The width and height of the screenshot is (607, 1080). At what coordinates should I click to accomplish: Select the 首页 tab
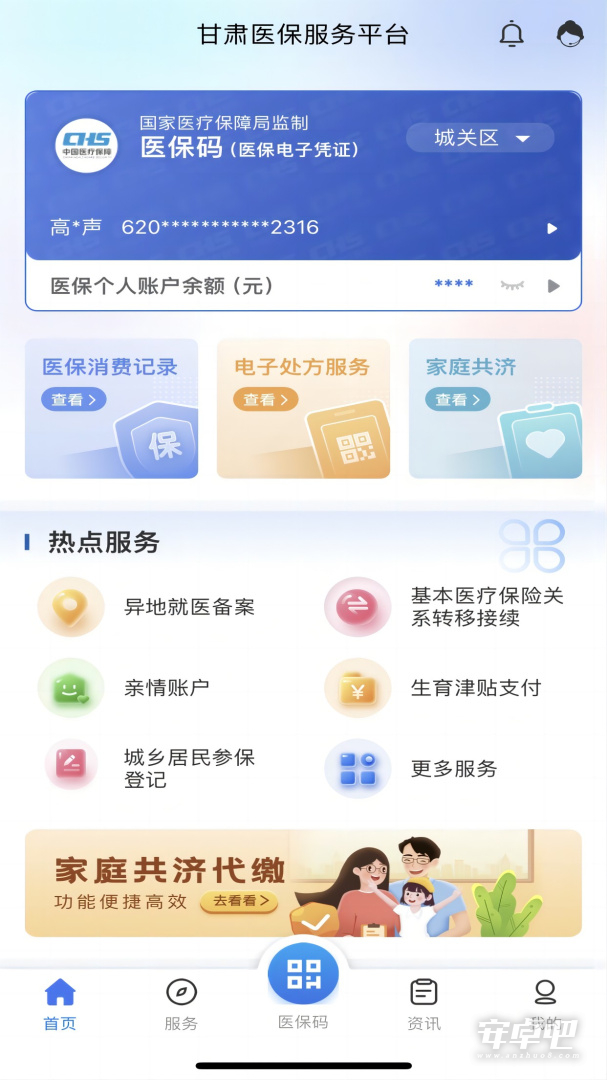coord(60,1005)
